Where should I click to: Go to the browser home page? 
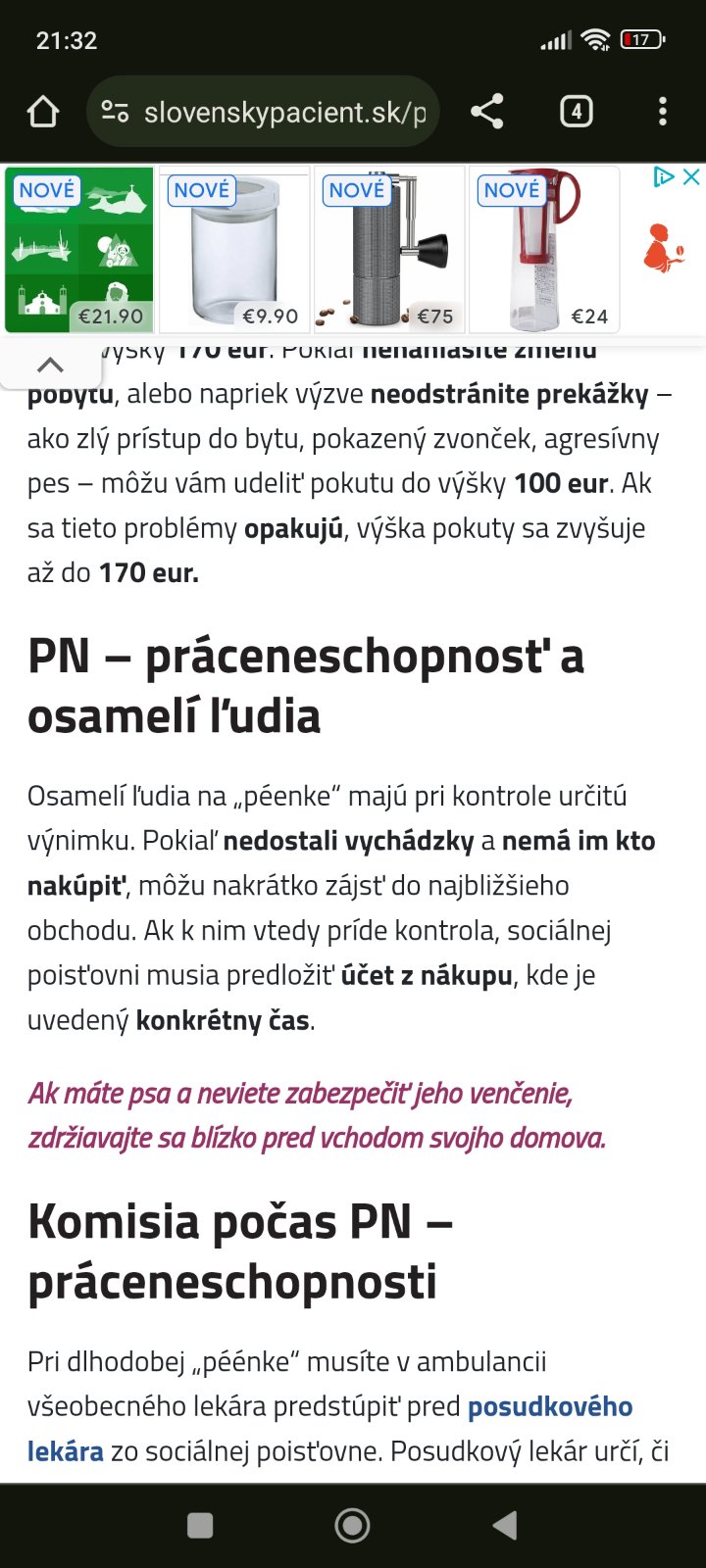point(43,113)
